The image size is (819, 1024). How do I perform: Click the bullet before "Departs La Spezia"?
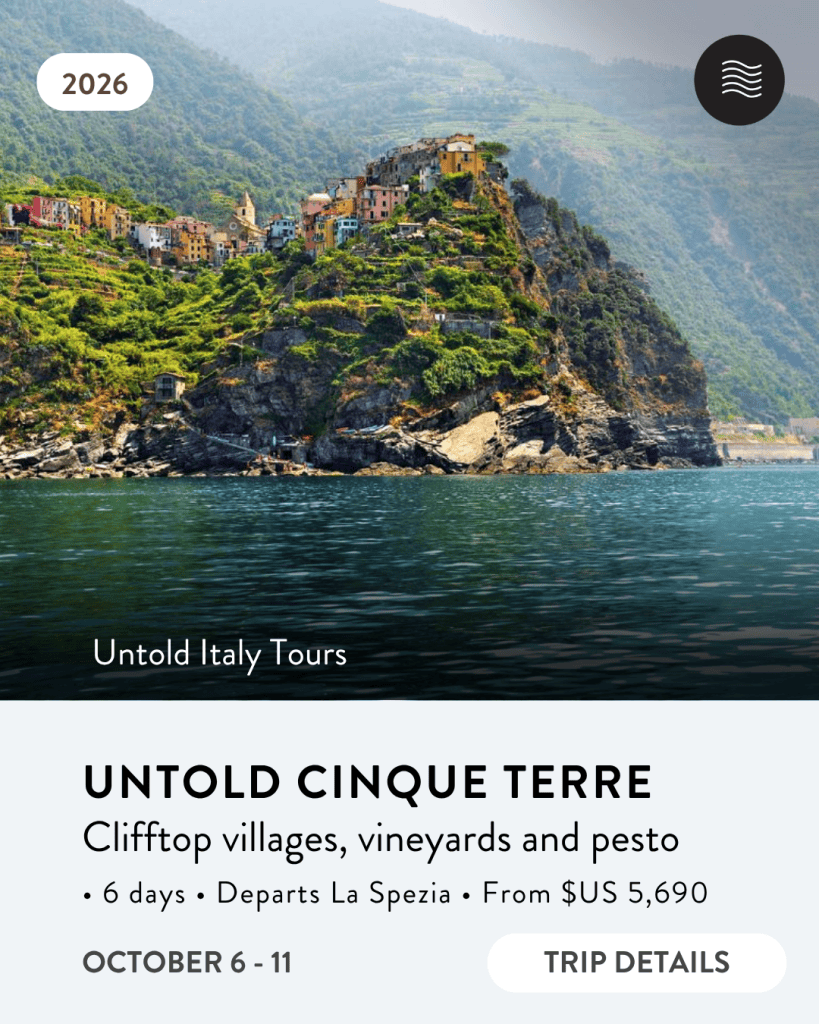[201, 895]
